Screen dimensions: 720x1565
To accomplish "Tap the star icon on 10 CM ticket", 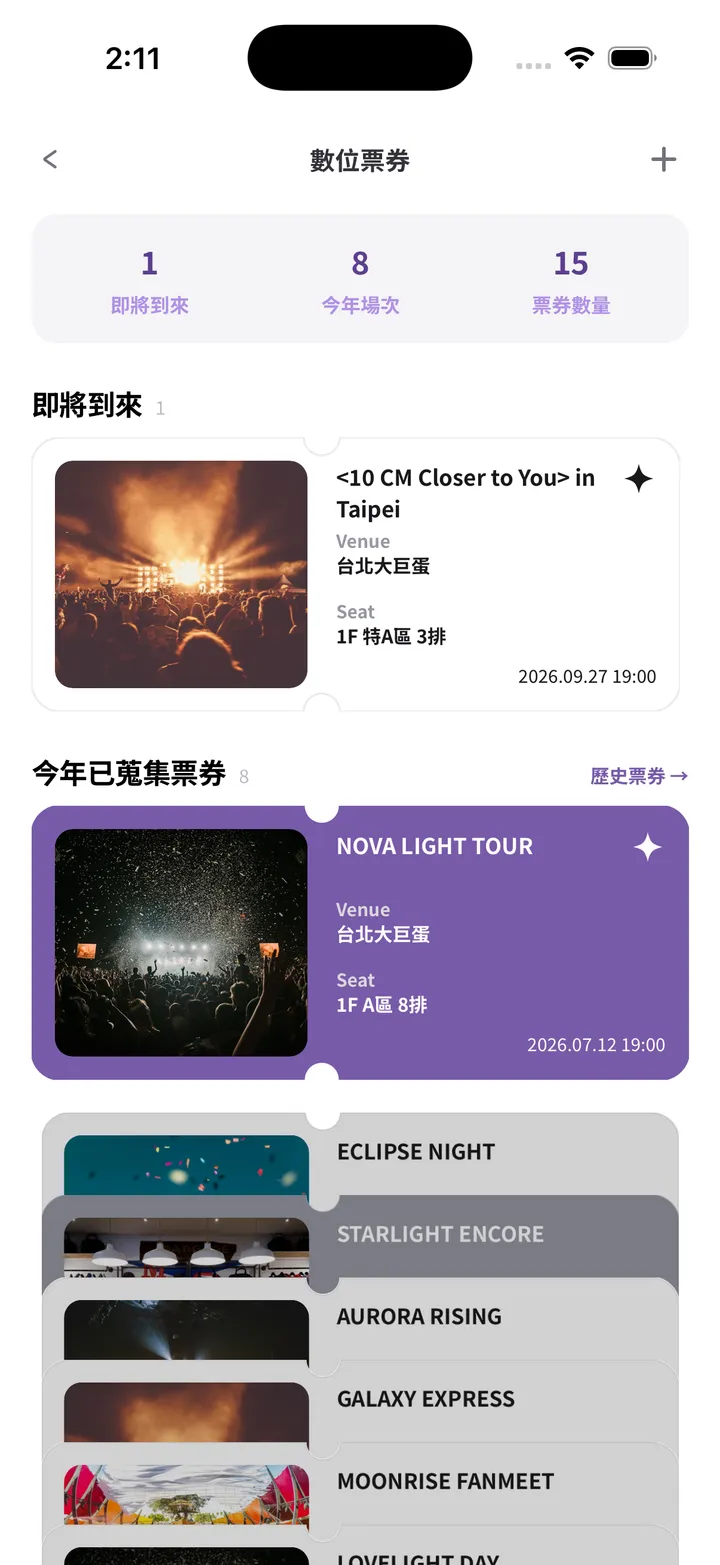I will [x=639, y=479].
